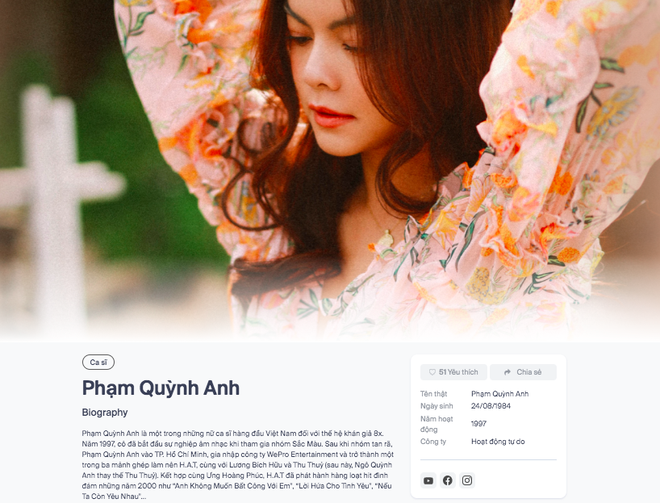Open the artist's Facebook page icon
This screenshot has height=503, width=660.
(x=448, y=480)
